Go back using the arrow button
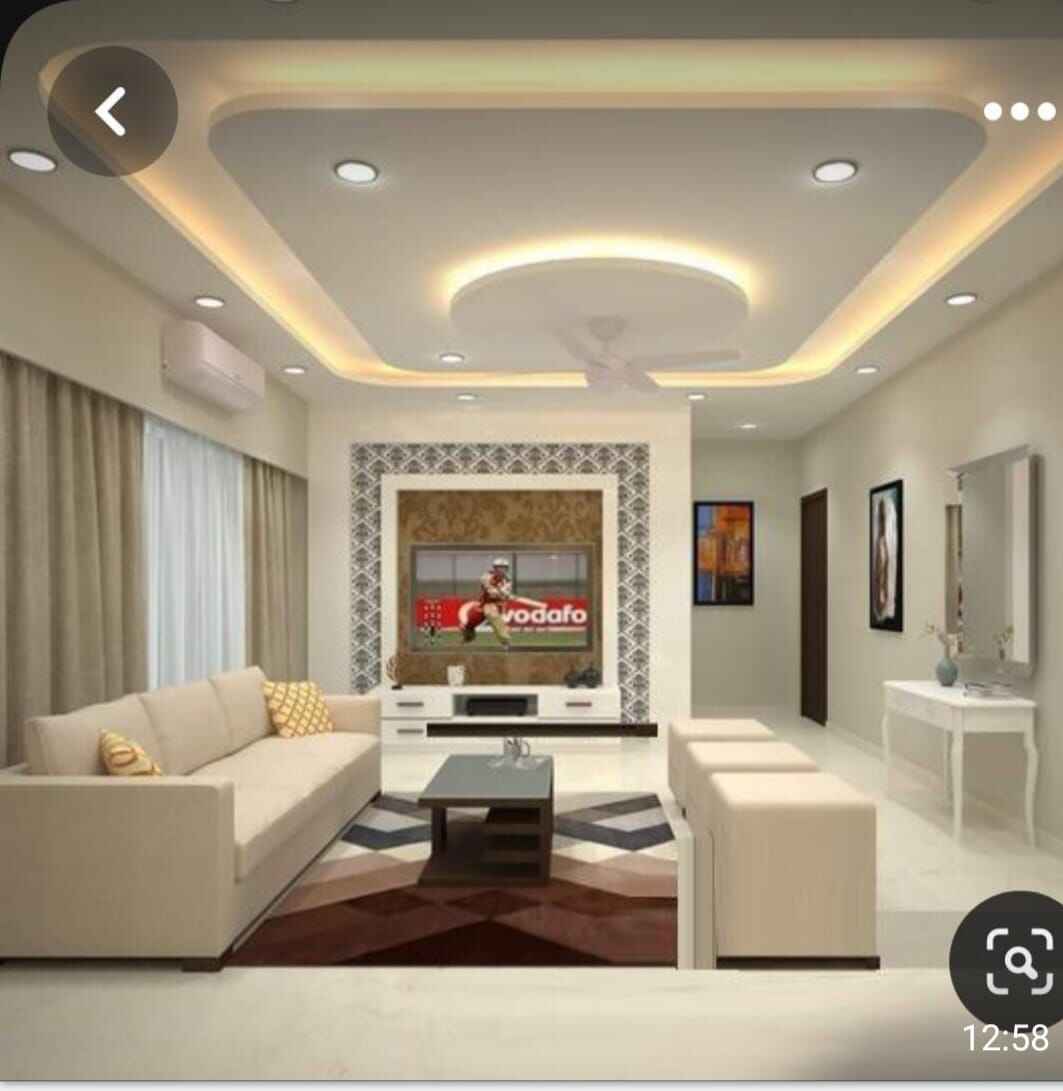1063x1091 pixels. 112,111
